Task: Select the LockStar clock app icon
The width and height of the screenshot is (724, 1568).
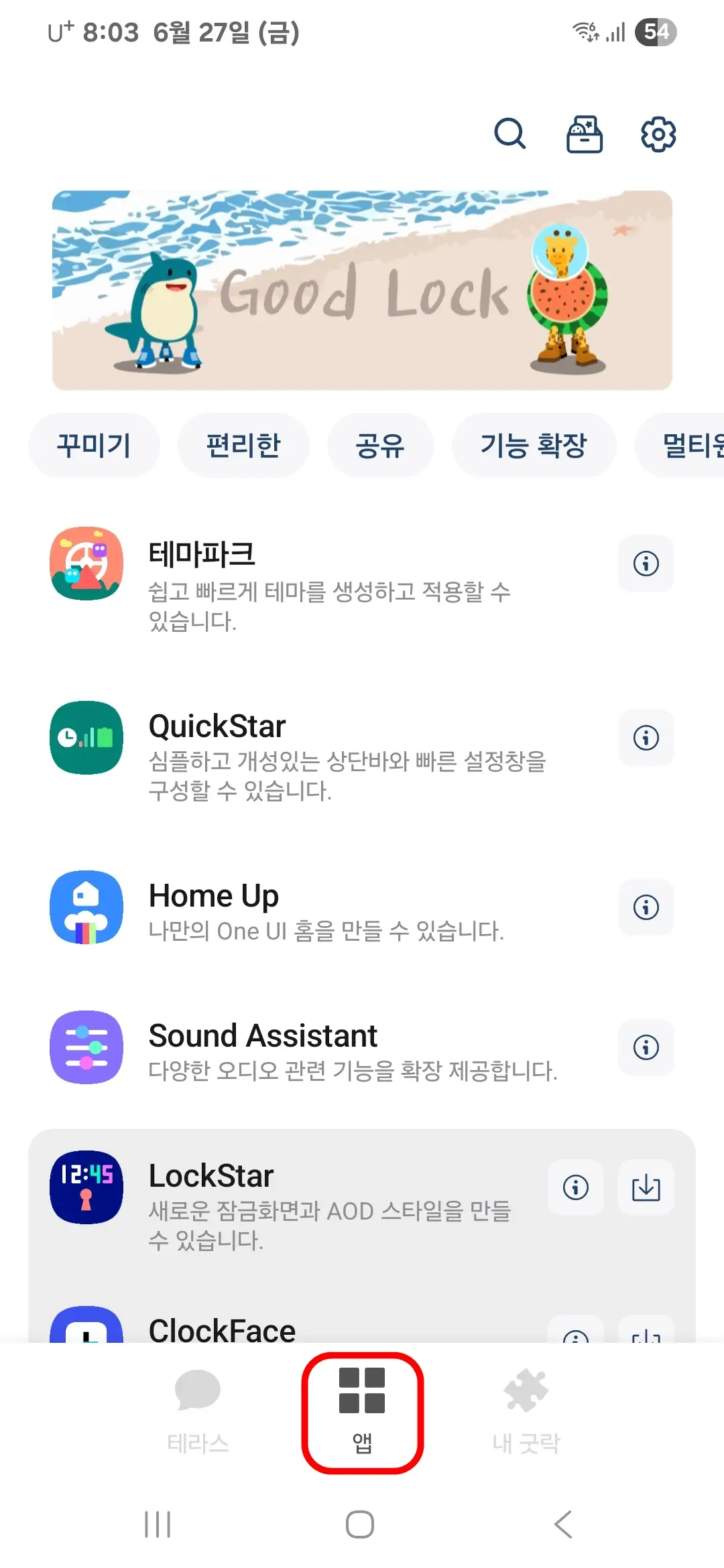Action: 86,1187
